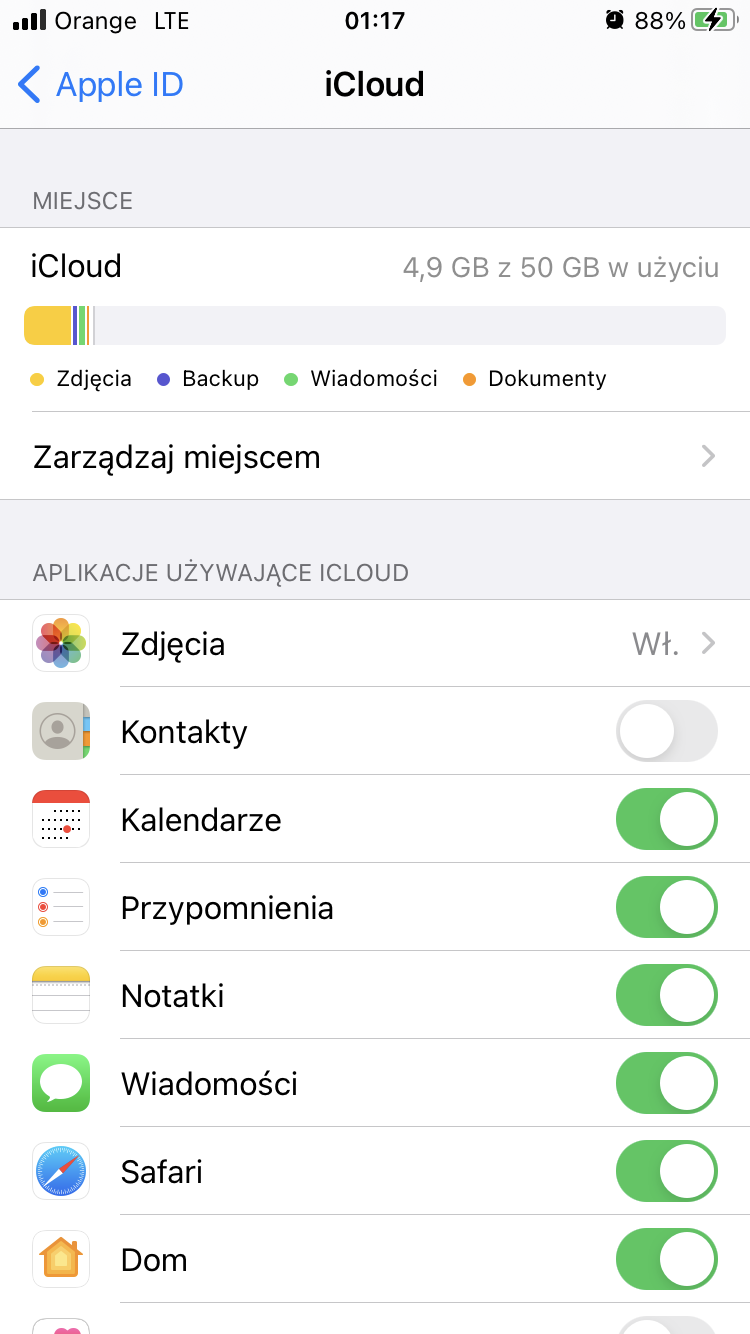Toggle Wiadomości iCloud switch
This screenshot has height=1334, width=750.
[666, 1083]
